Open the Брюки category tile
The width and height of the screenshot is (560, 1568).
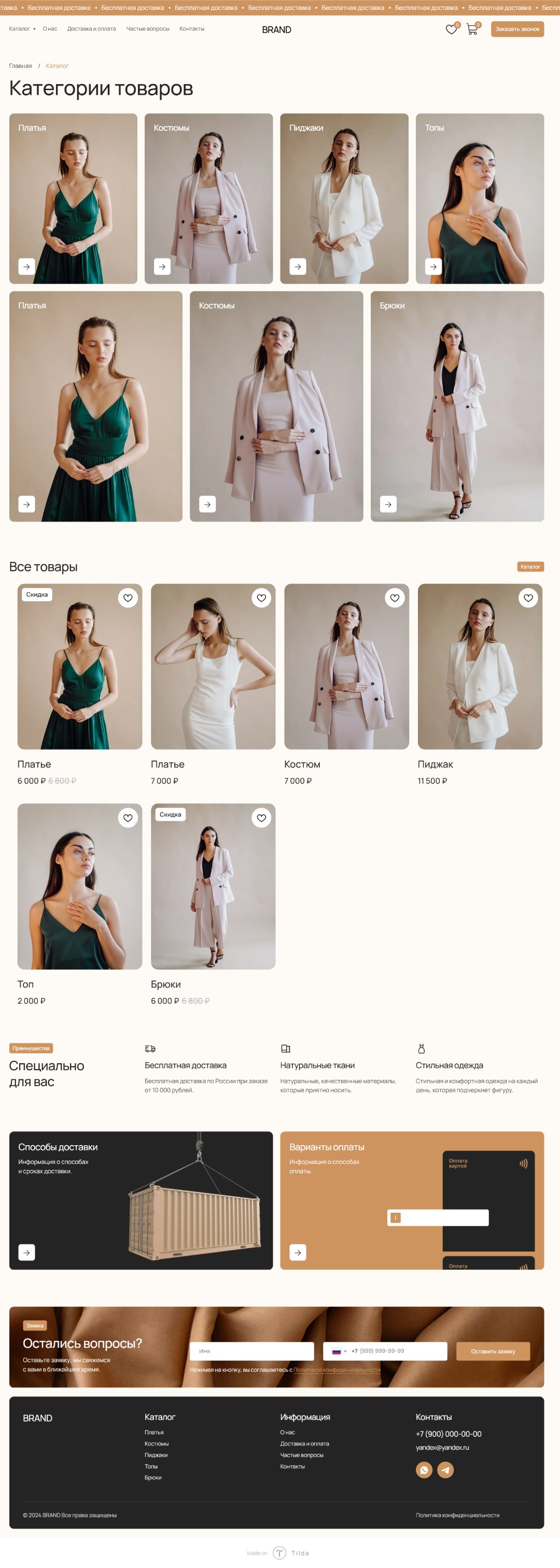(457, 406)
